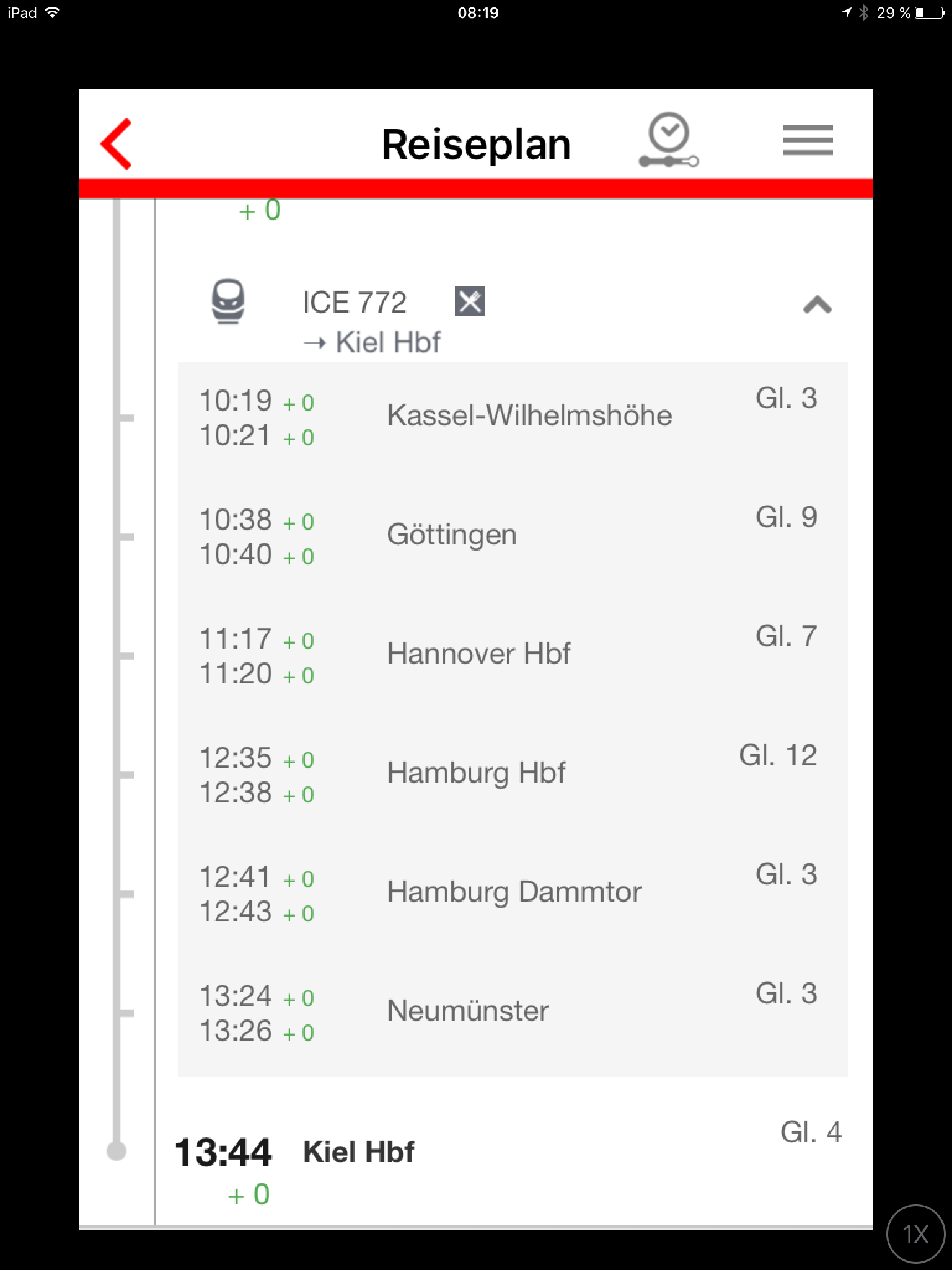This screenshot has width=952, height=1270.
Task: Go back using the red arrow
Action: pyautogui.click(x=117, y=144)
